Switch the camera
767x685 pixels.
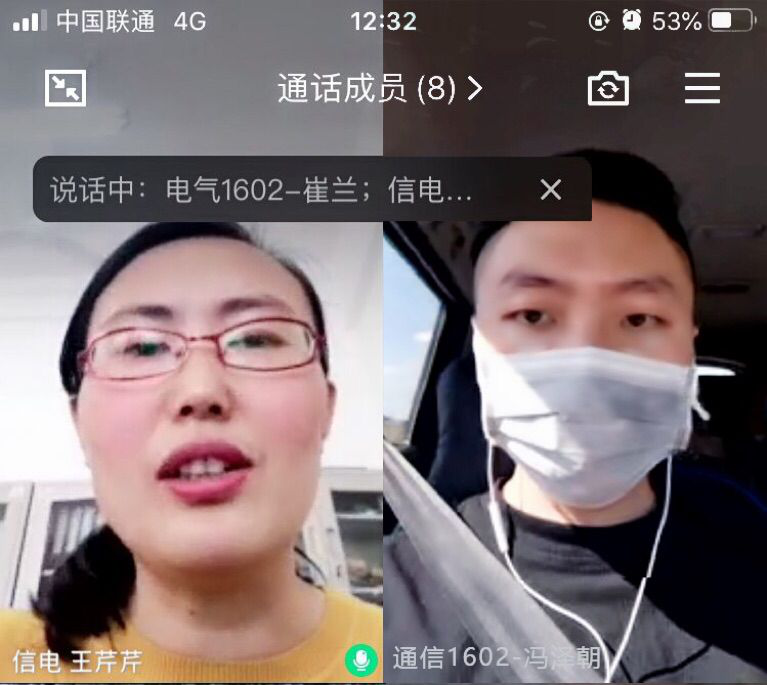click(608, 89)
